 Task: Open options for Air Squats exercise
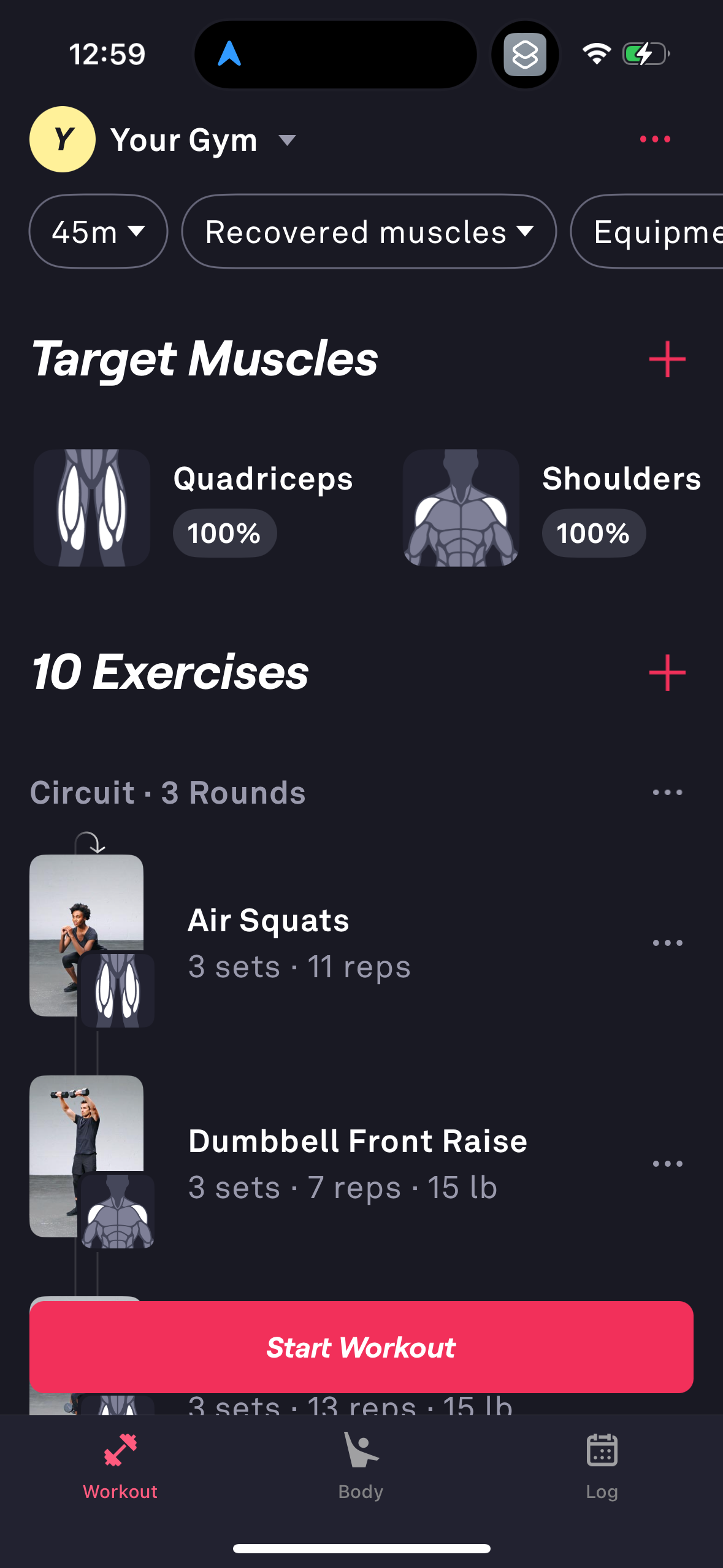667,942
